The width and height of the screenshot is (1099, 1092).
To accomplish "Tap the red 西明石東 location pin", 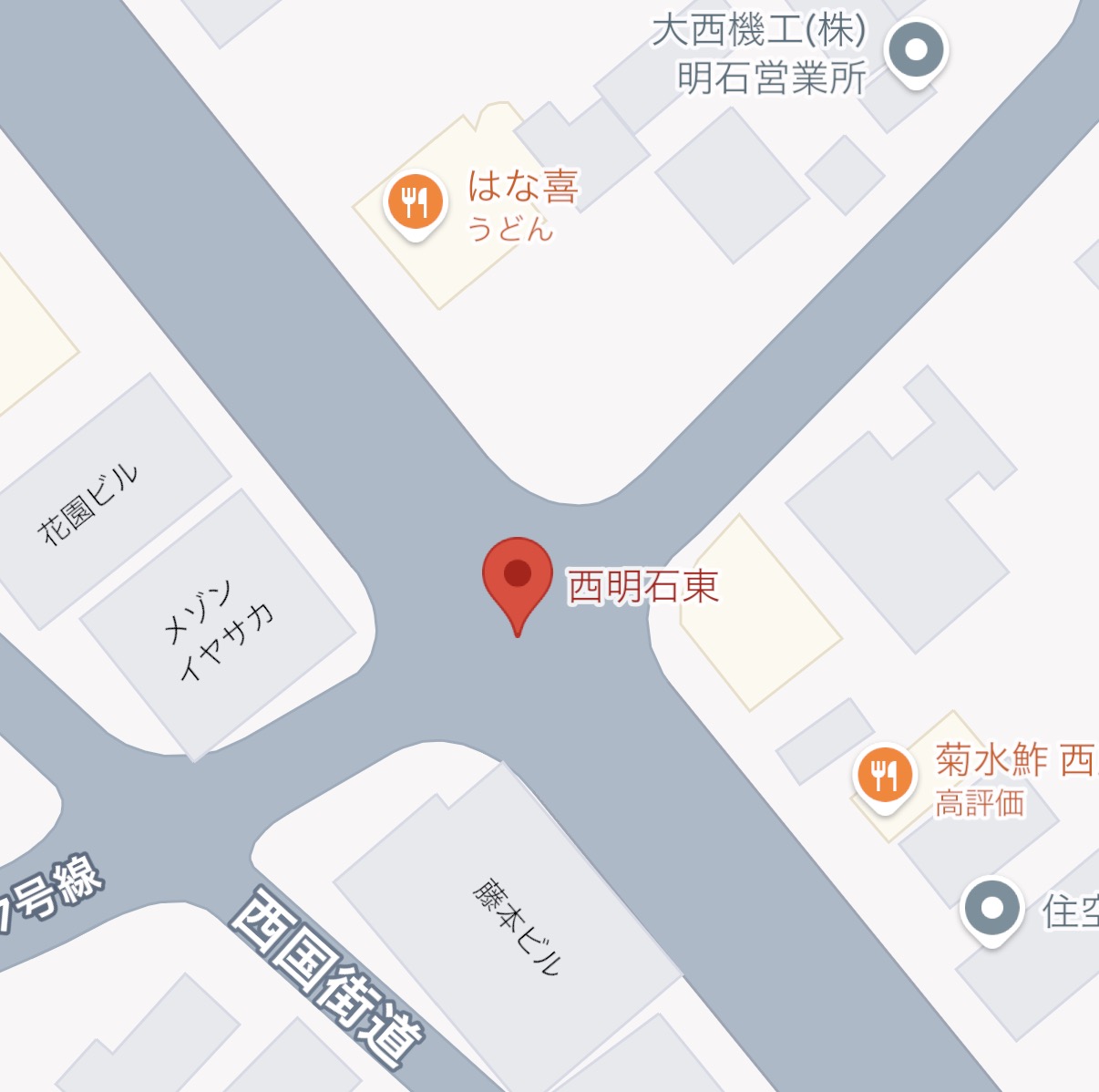I will tap(517, 577).
